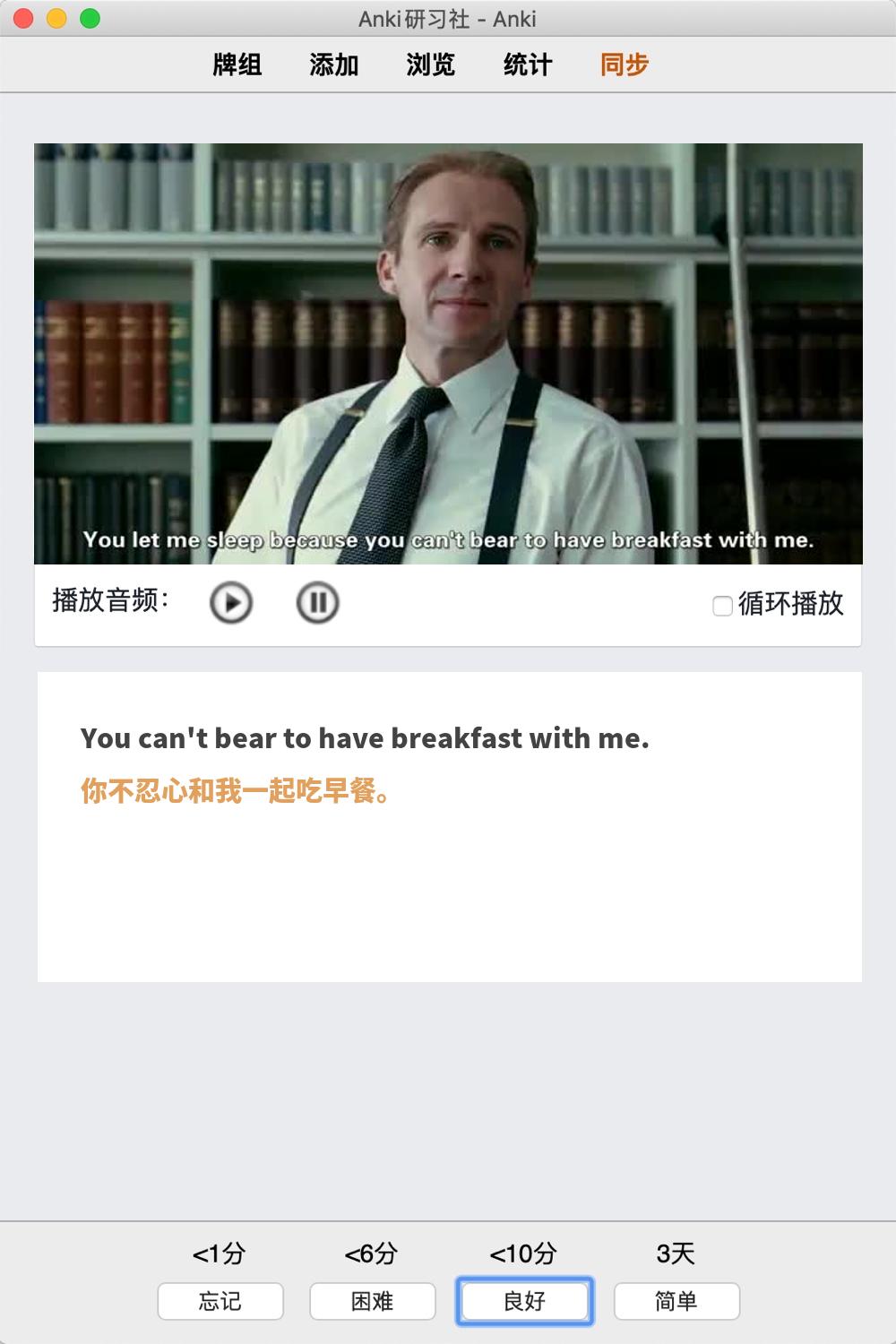
Task: Play the card audio
Action: 231,603
